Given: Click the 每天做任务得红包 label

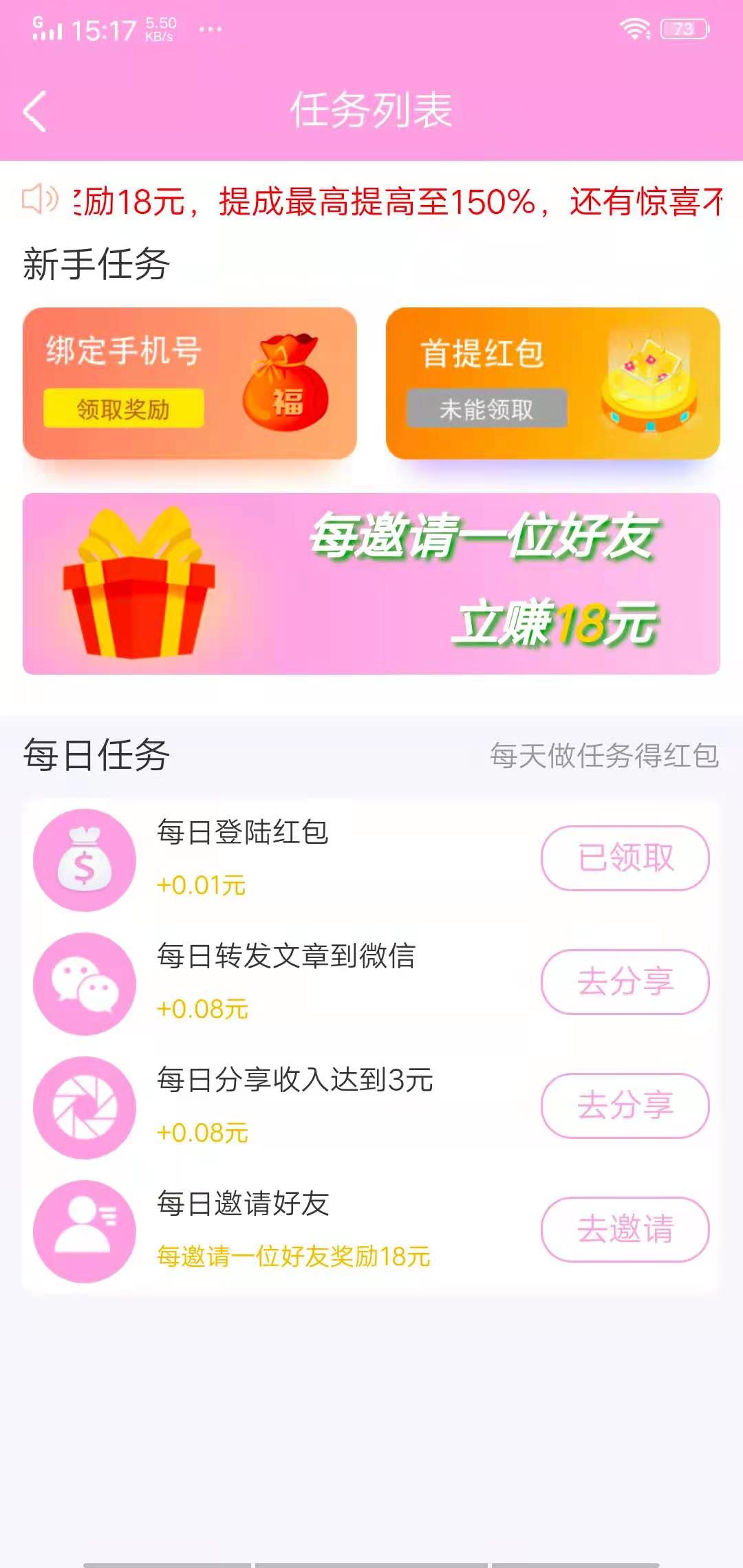Looking at the screenshot, I should 604,756.
